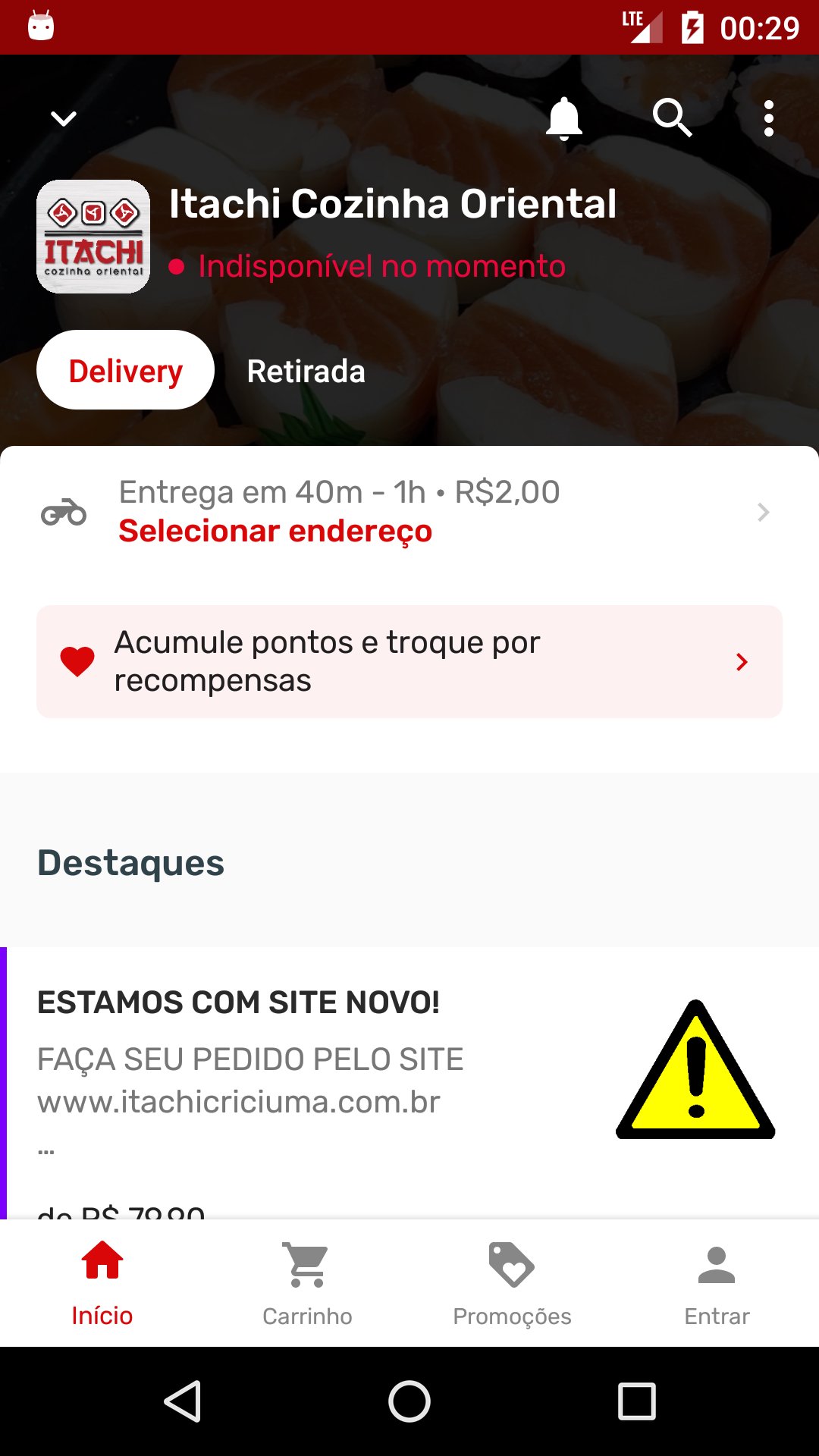Open the Entrar login tab
This screenshot has height=1456, width=819.
(x=717, y=1283)
